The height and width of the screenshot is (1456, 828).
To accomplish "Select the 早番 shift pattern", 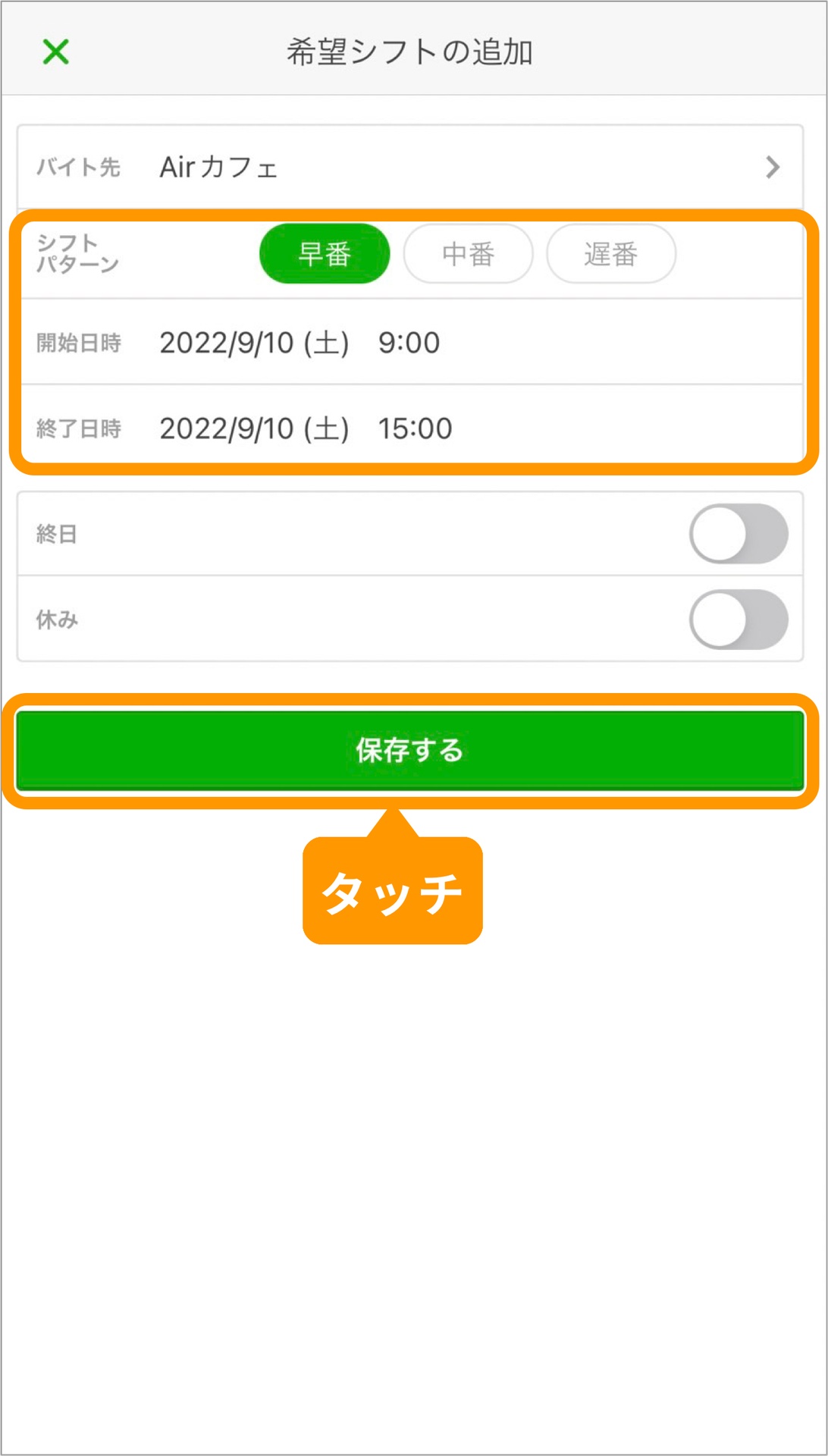I will [325, 254].
